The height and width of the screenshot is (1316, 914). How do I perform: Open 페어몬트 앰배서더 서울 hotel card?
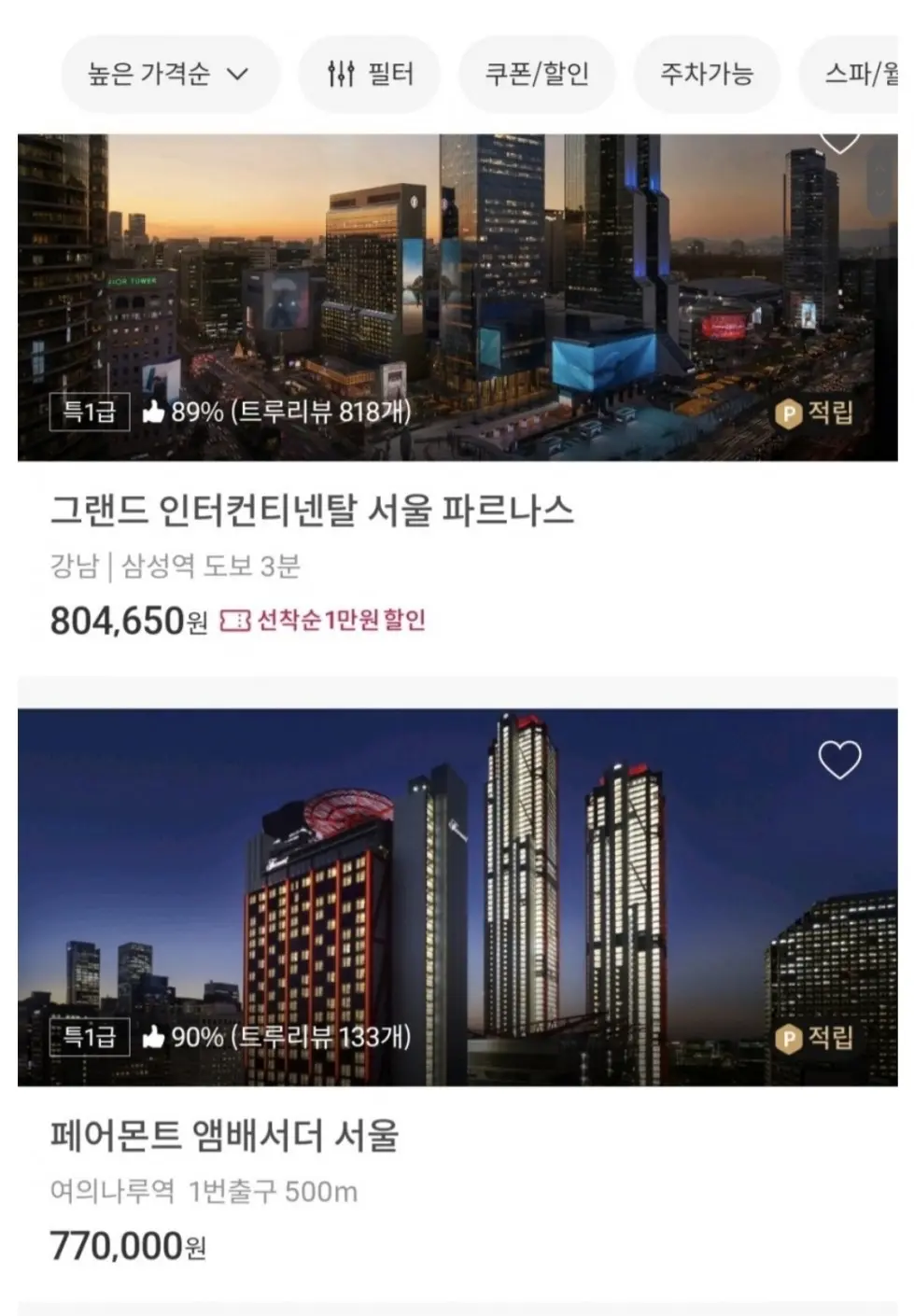point(224,1136)
